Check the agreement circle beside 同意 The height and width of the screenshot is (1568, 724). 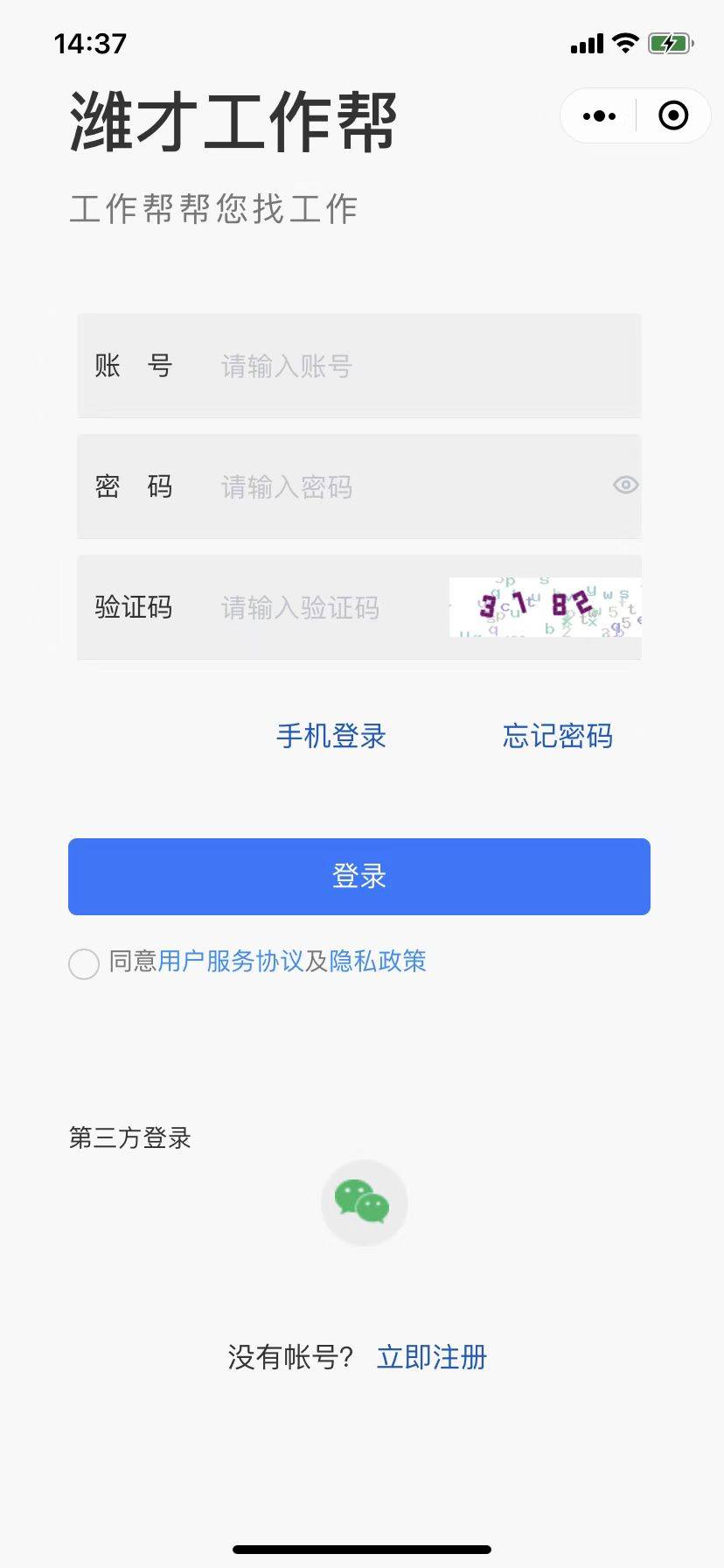pos(84,963)
